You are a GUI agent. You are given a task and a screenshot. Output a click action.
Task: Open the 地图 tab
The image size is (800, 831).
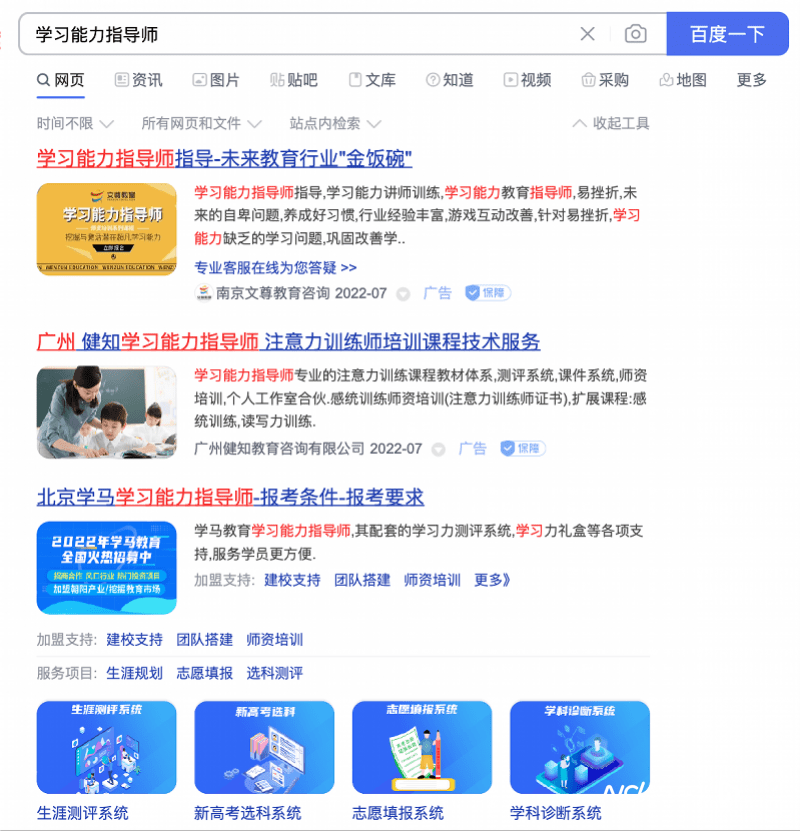click(x=683, y=80)
